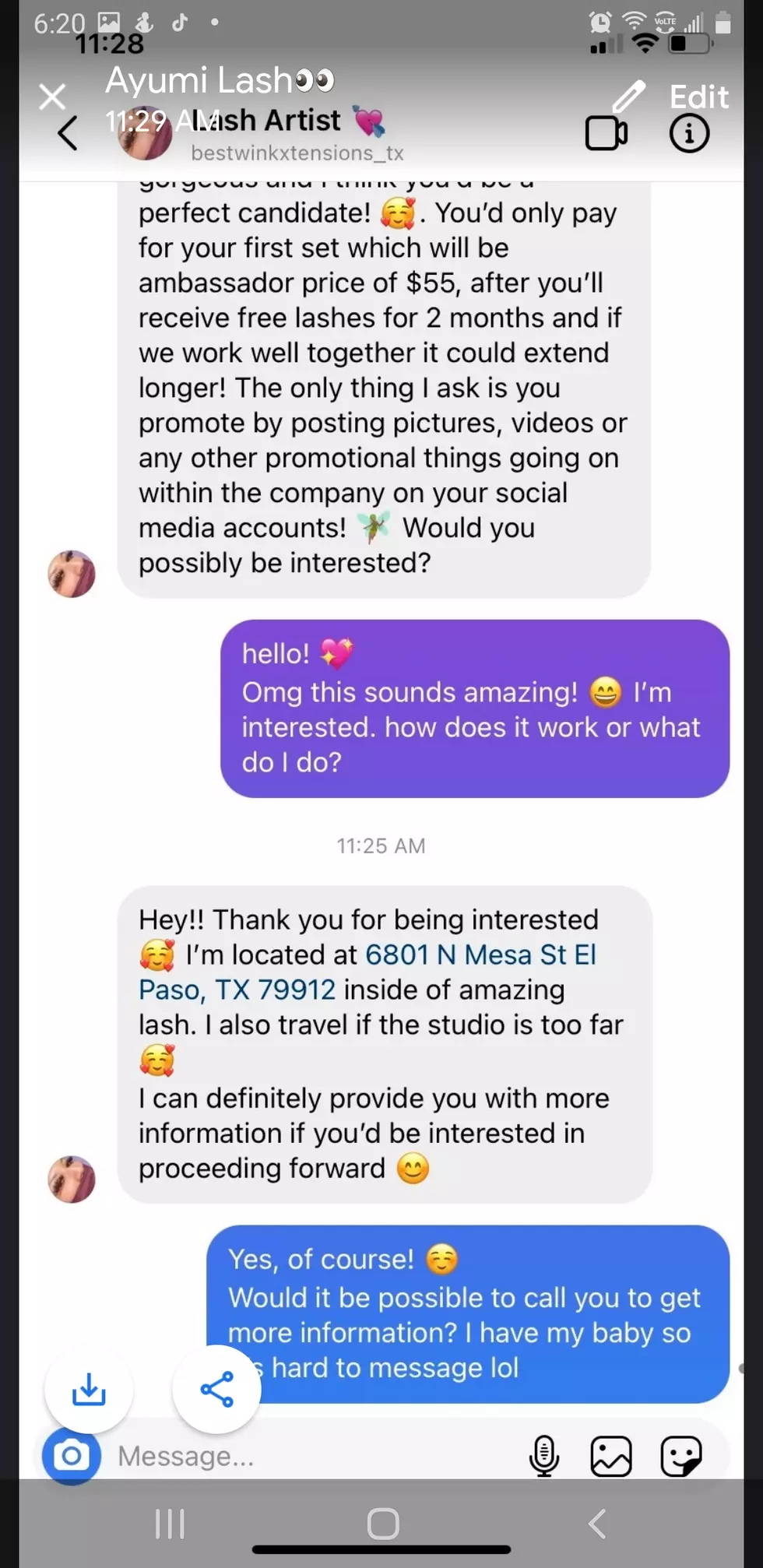Go back using the system navigation bar
This screenshot has height=1568, width=763.
(597, 1524)
